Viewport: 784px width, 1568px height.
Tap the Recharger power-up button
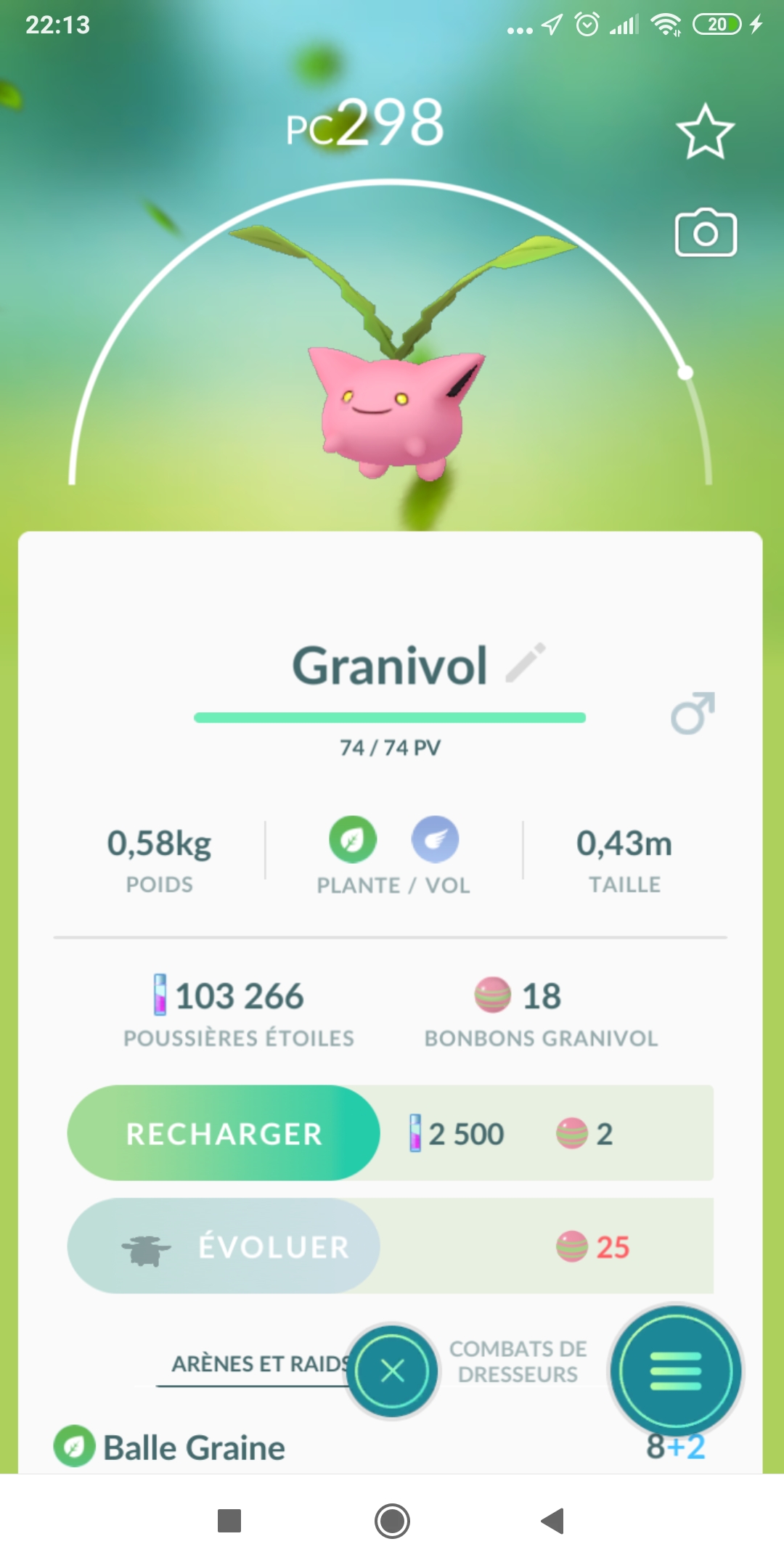pyautogui.click(x=224, y=1134)
